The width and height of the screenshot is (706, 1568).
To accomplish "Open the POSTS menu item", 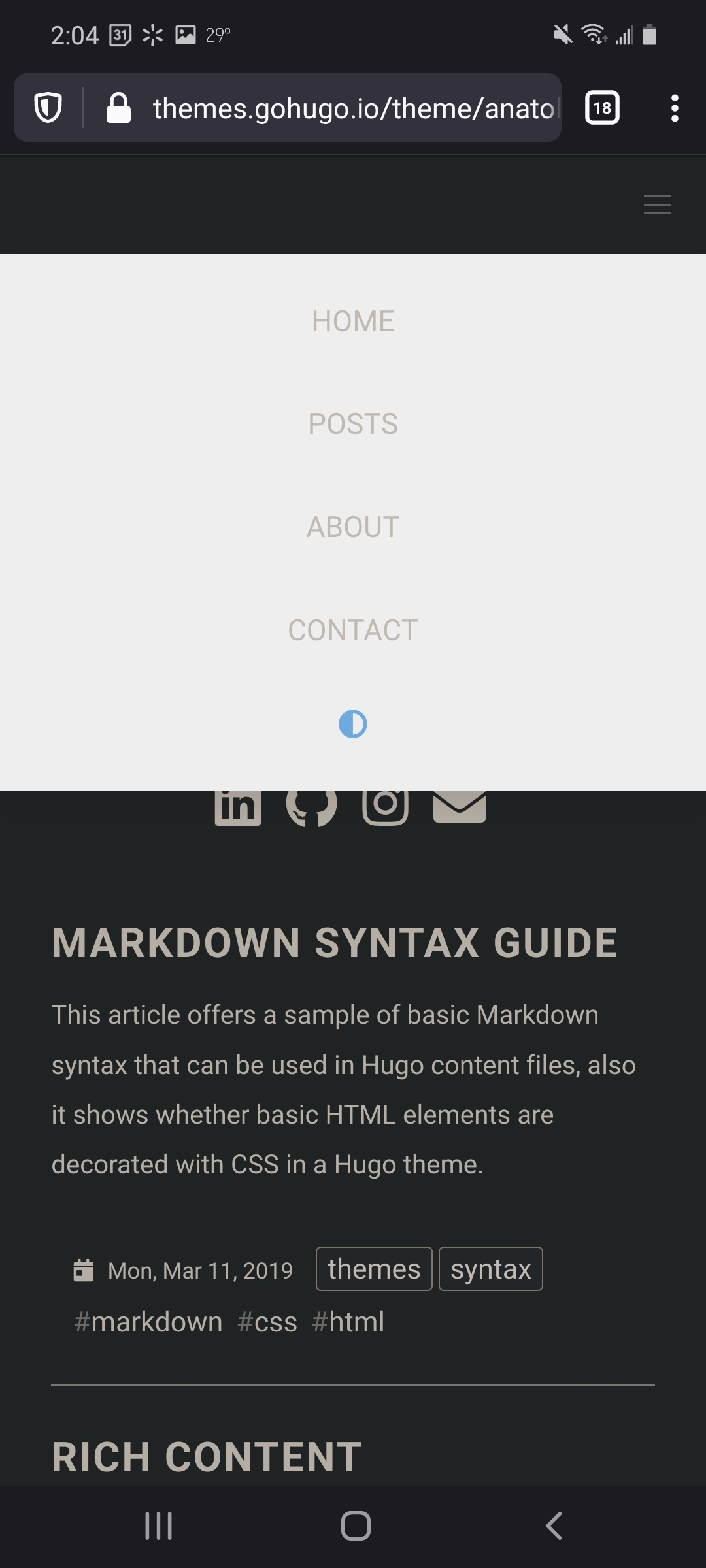I will coord(353,424).
